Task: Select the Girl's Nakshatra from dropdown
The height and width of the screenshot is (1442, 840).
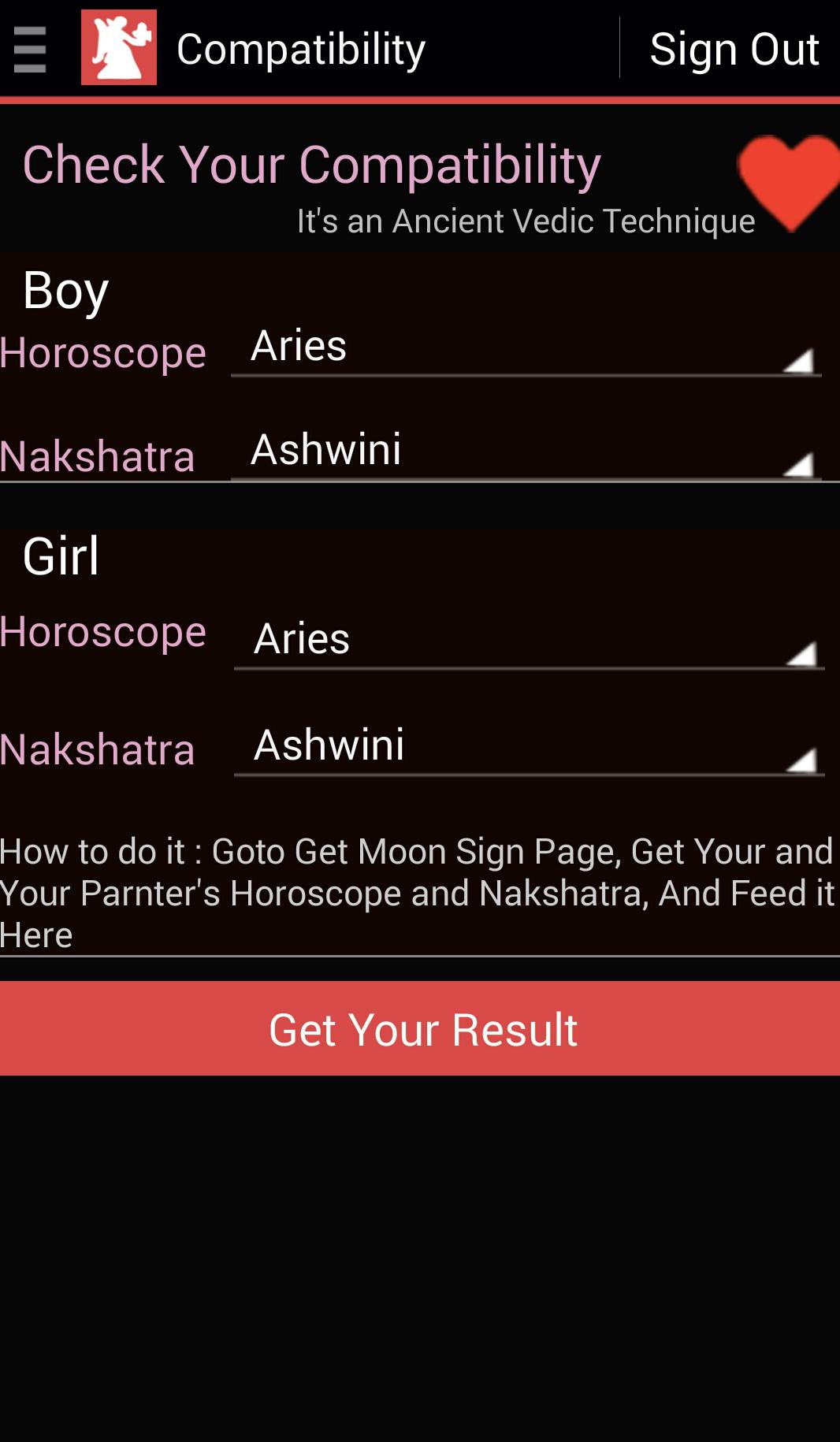Action: pyautogui.click(x=529, y=746)
